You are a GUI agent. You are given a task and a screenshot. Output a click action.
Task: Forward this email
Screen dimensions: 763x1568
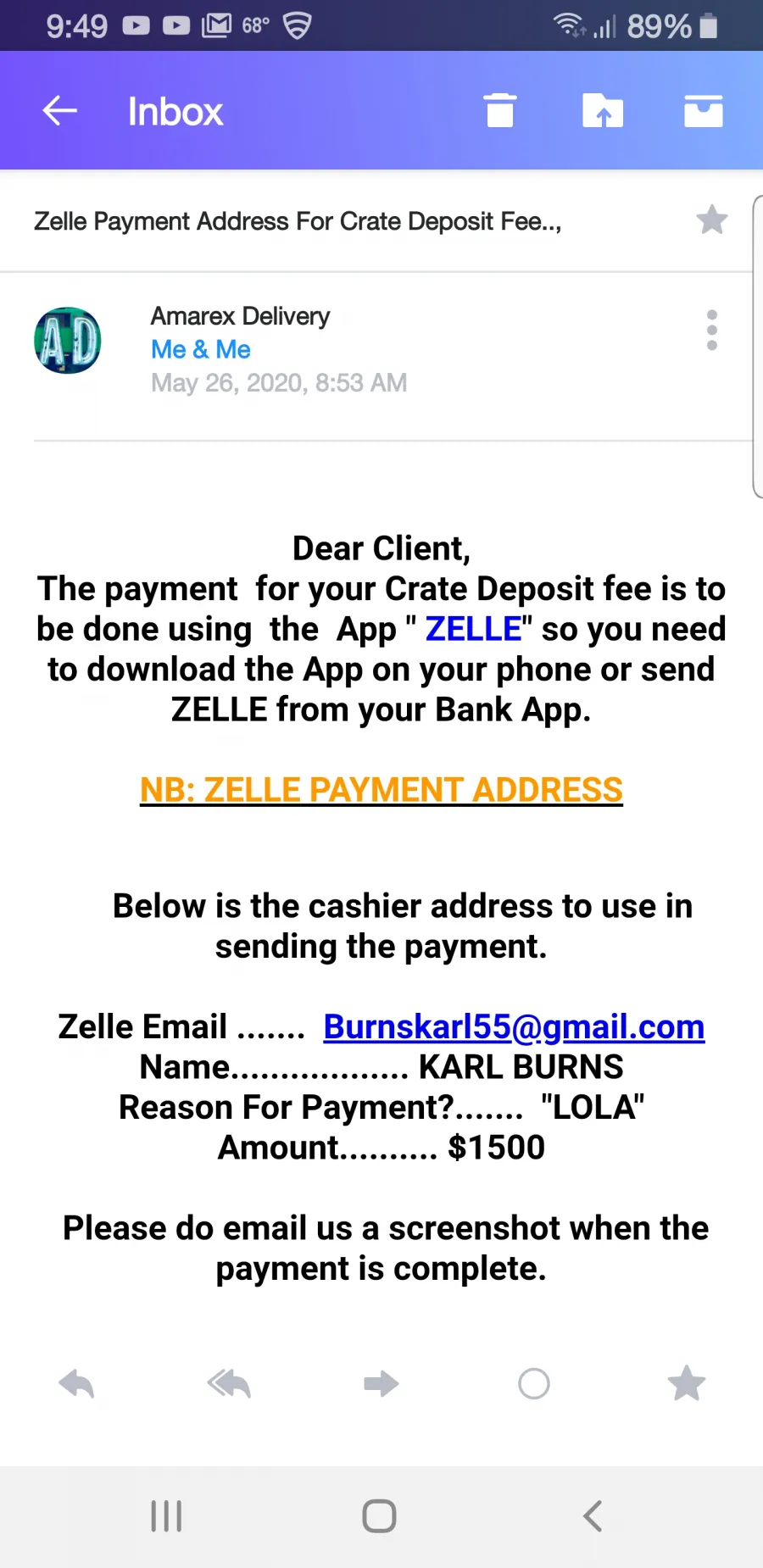pos(381,1384)
